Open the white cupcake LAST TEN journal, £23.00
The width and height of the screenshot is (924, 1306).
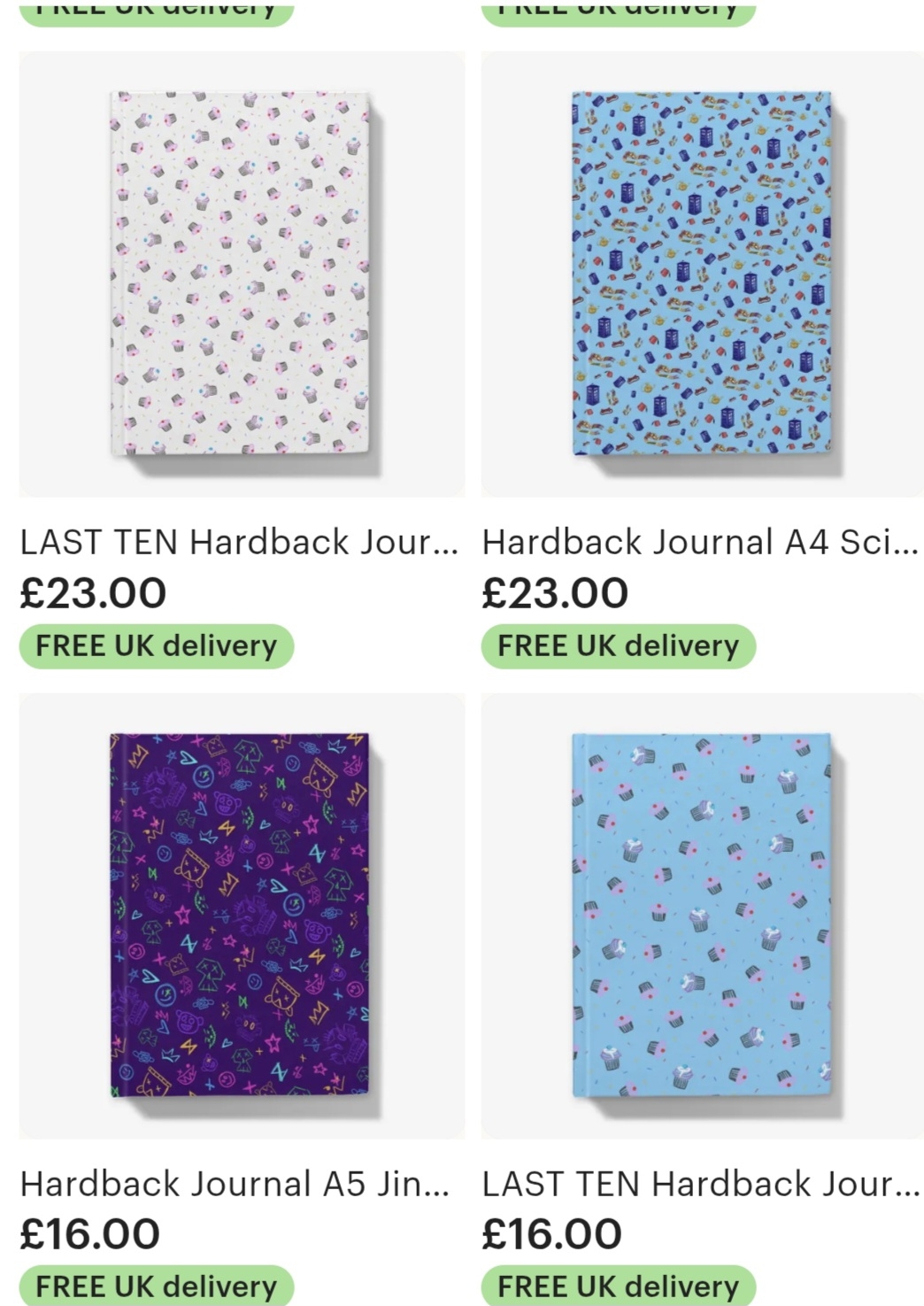click(x=242, y=274)
